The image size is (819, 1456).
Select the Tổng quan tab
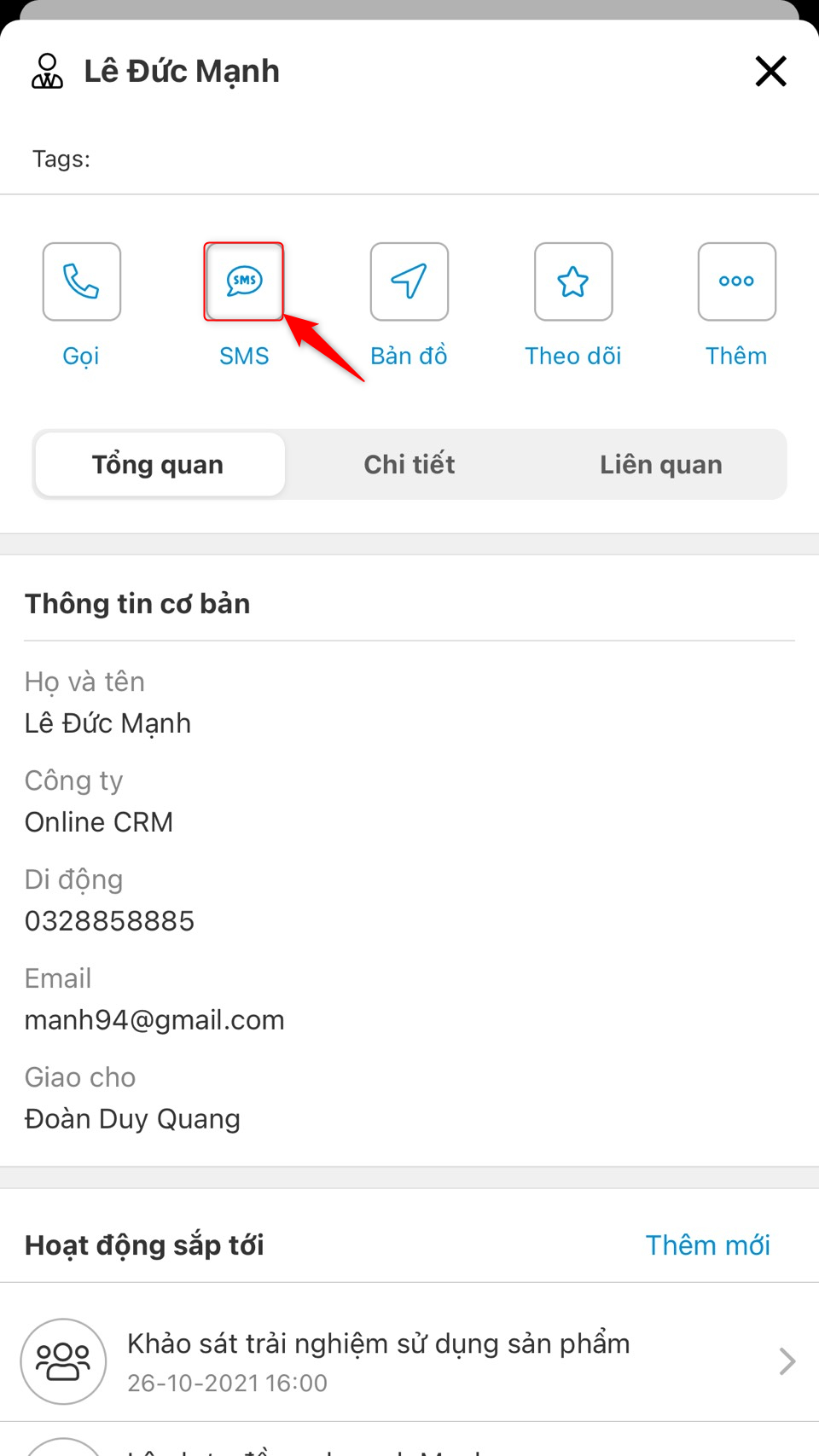[159, 465]
